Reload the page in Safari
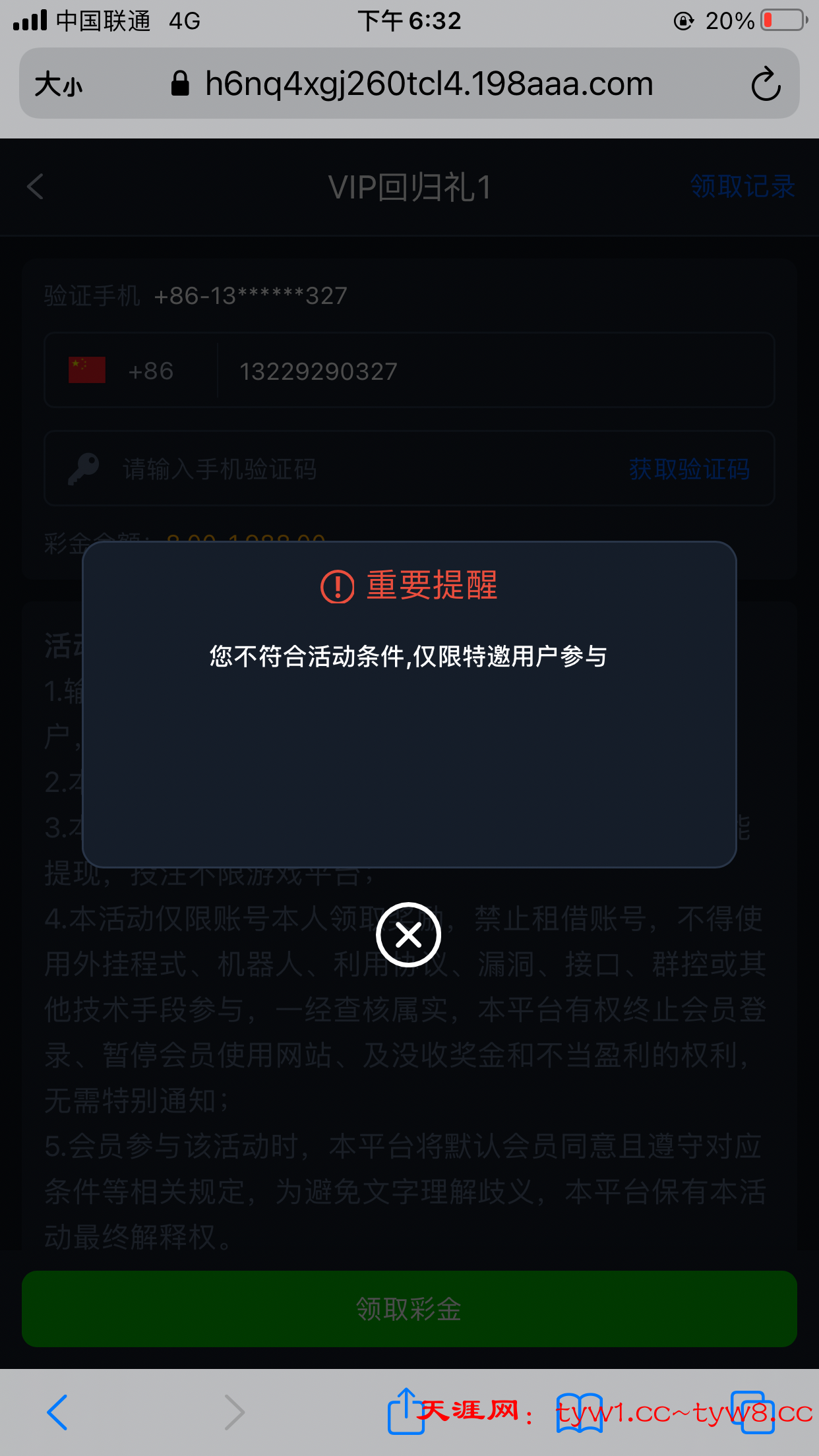Image resolution: width=819 pixels, height=1456 pixels. click(x=766, y=84)
